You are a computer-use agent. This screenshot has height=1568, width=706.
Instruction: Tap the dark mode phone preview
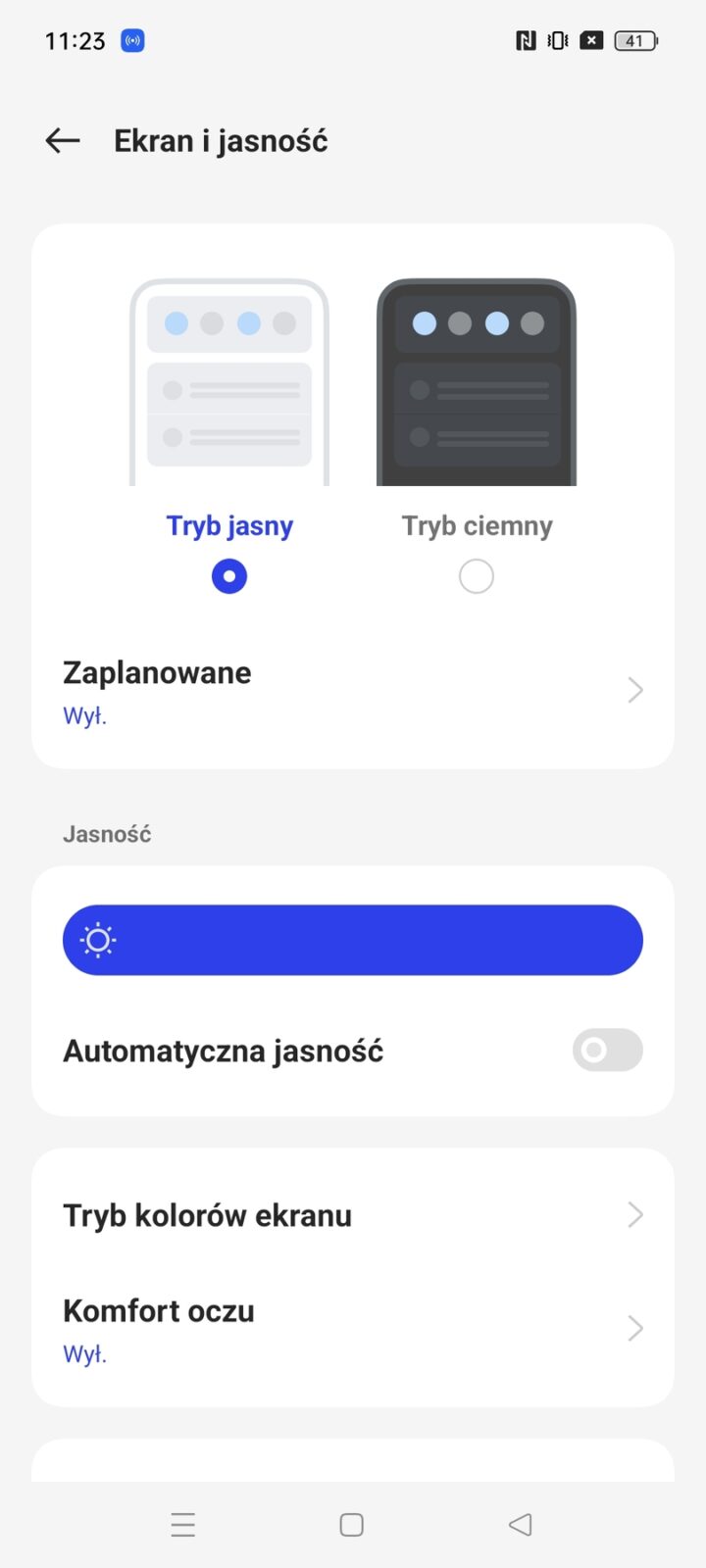[477, 383]
